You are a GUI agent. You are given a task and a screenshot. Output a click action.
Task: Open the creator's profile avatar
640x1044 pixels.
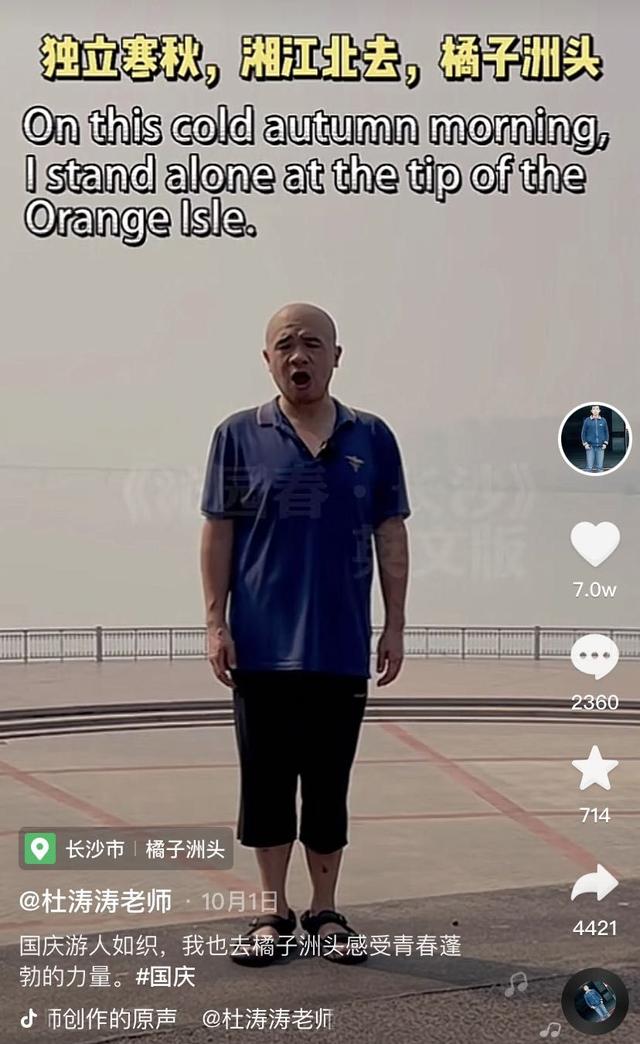coord(594,439)
